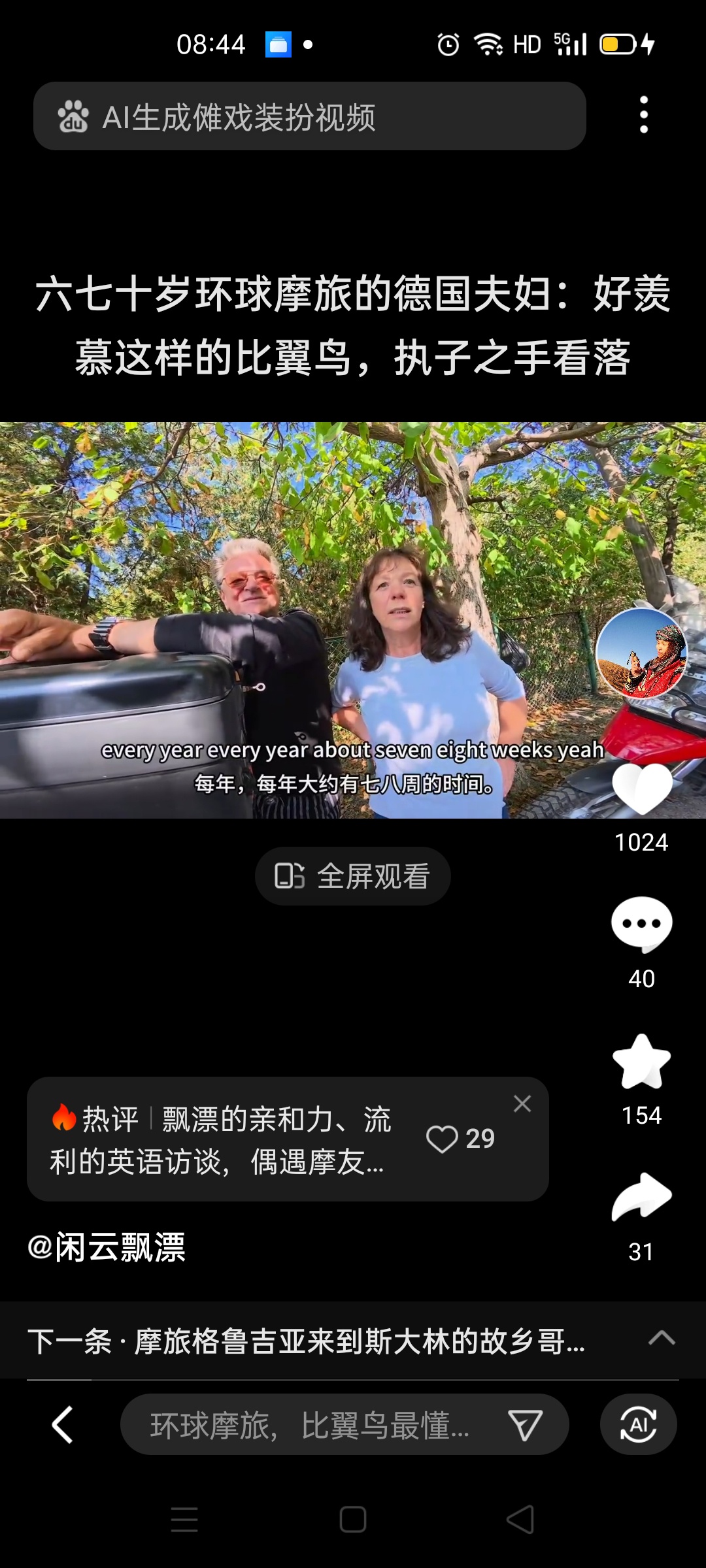Open the 热评 hot comment card

point(222,1139)
